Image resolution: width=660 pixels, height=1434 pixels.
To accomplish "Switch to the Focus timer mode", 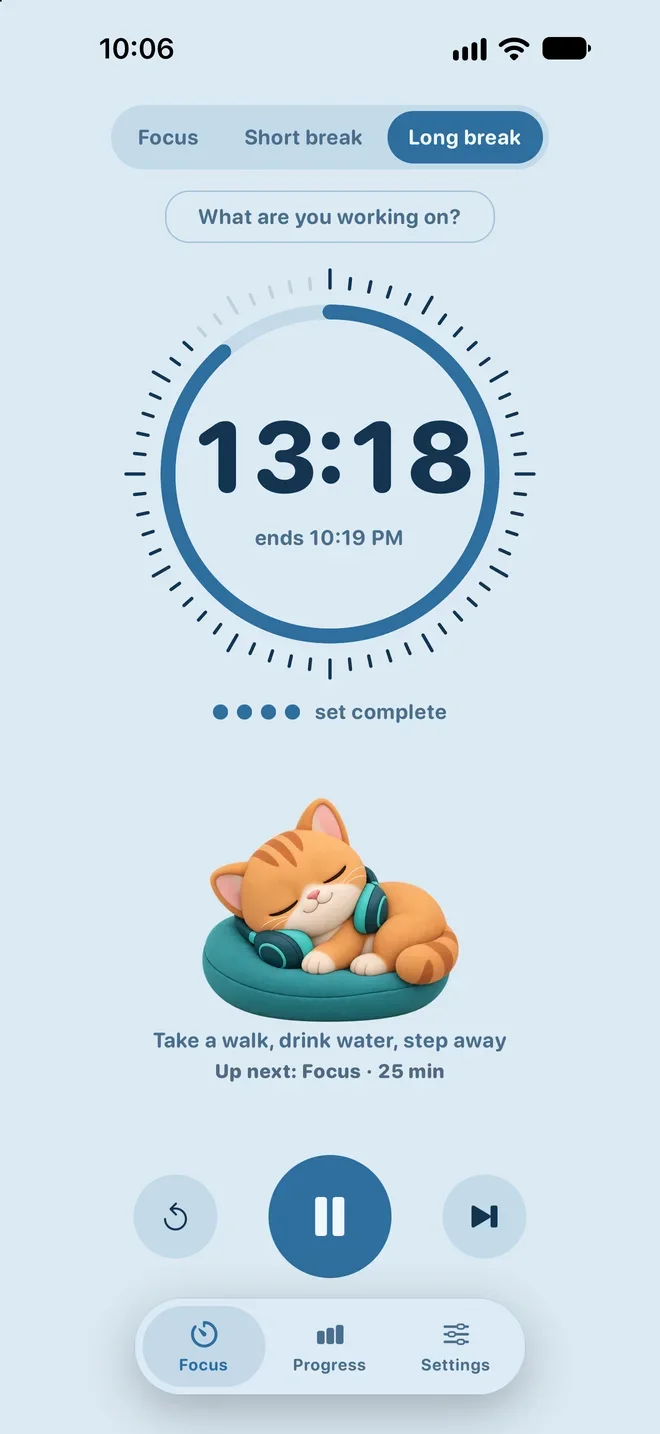I will pos(168,137).
